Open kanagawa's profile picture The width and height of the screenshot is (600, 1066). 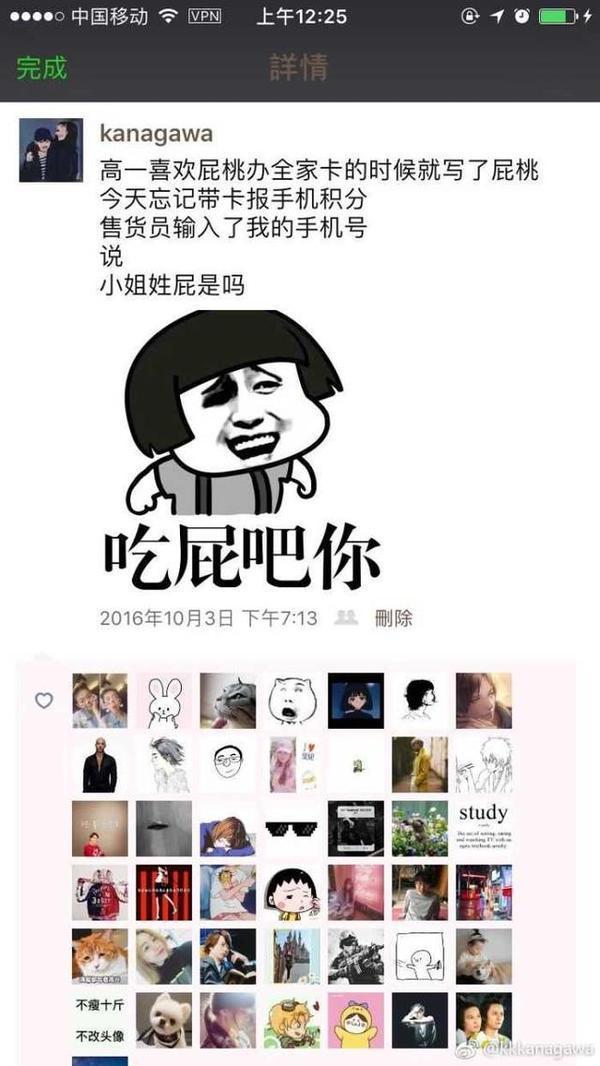[51, 150]
